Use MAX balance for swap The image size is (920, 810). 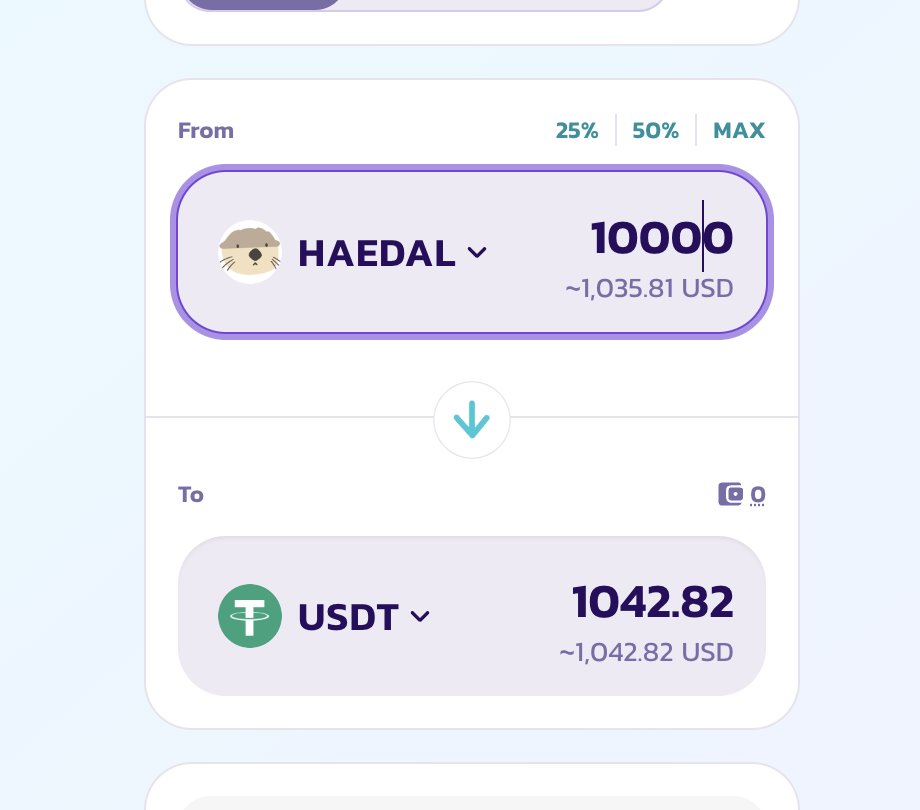tap(738, 130)
